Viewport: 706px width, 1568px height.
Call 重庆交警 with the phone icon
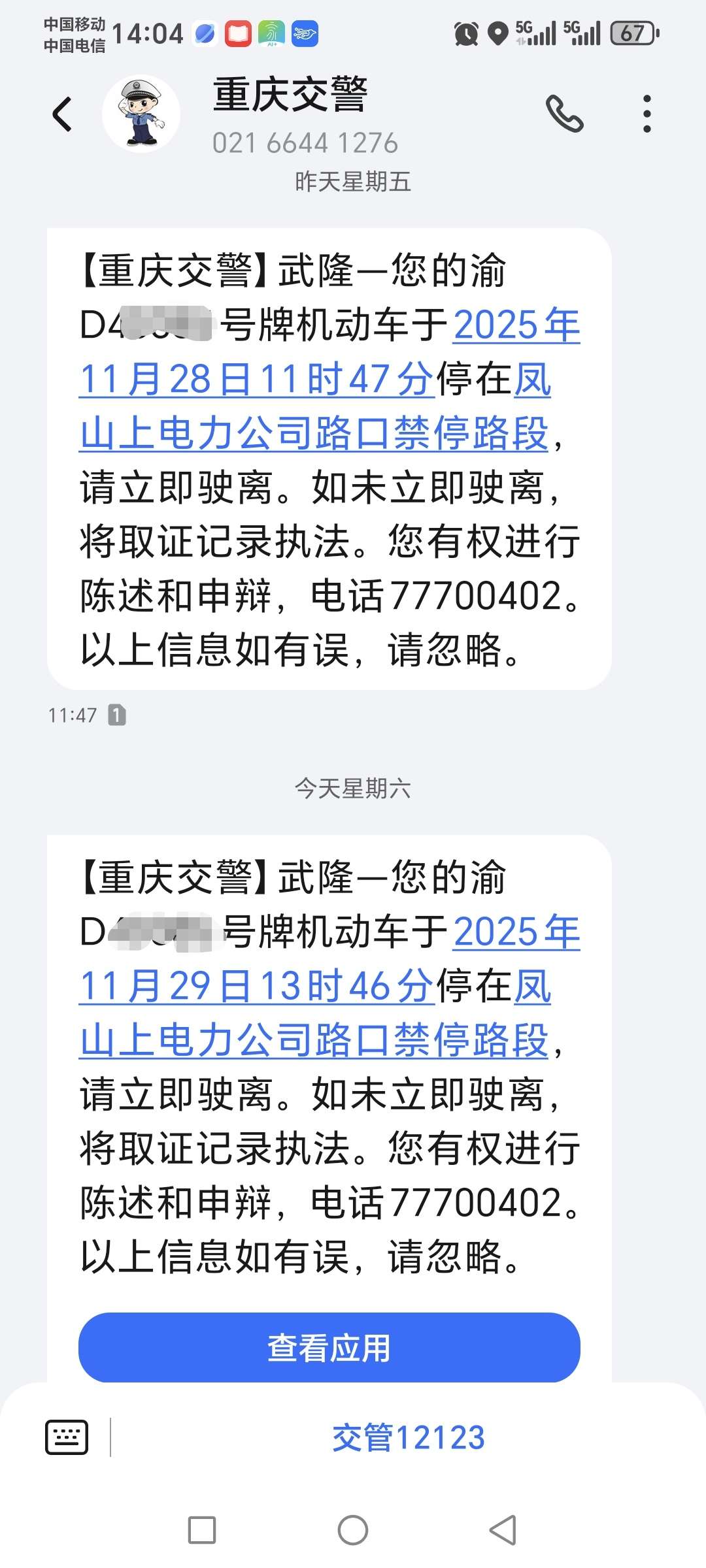click(x=564, y=114)
